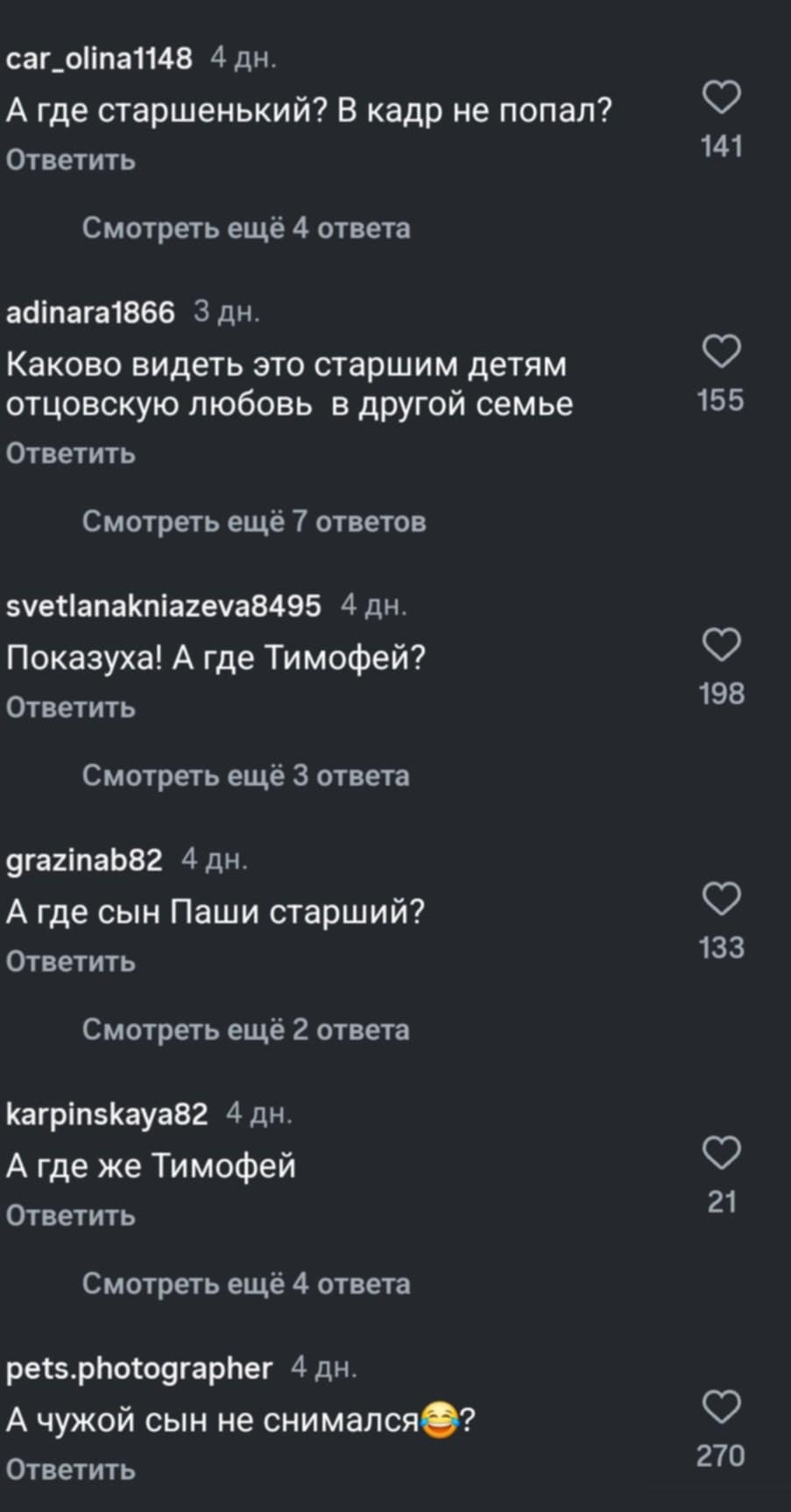Viewport: 791px width, 1512px height.
Task: Open svetlanakniazeva8495's profile
Action: (164, 606)
